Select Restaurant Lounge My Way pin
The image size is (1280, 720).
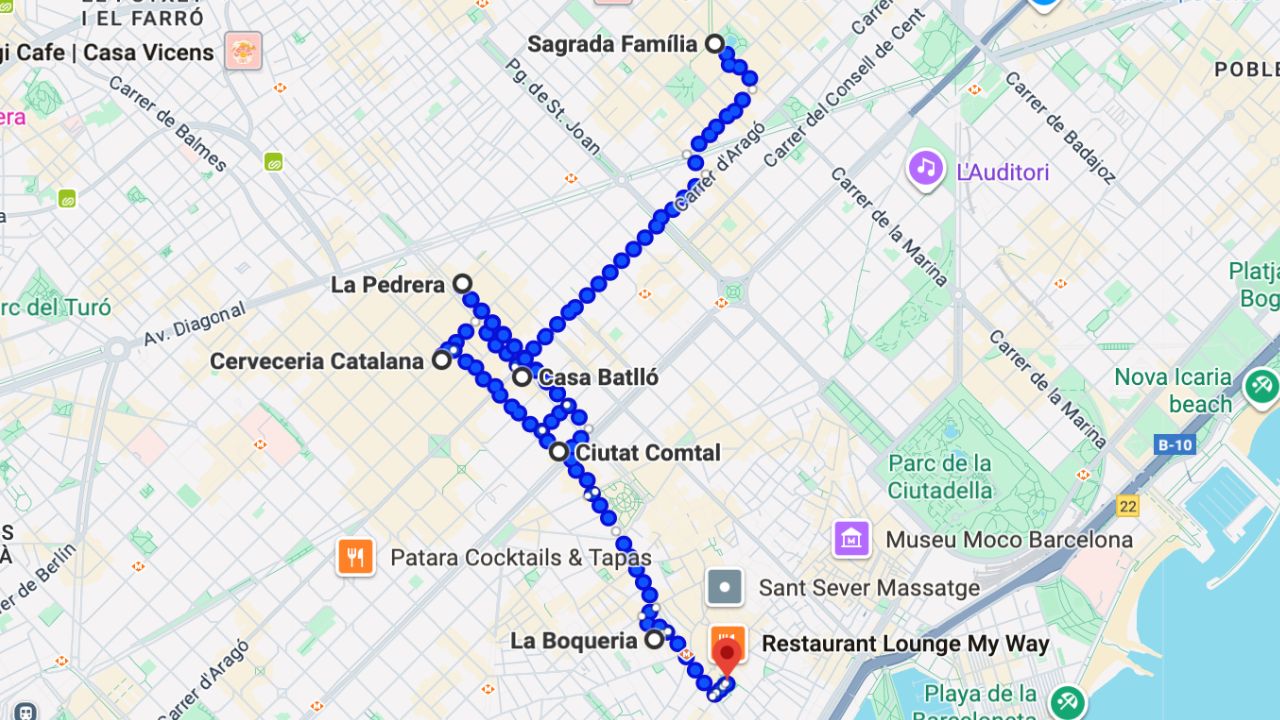[727, 637]
